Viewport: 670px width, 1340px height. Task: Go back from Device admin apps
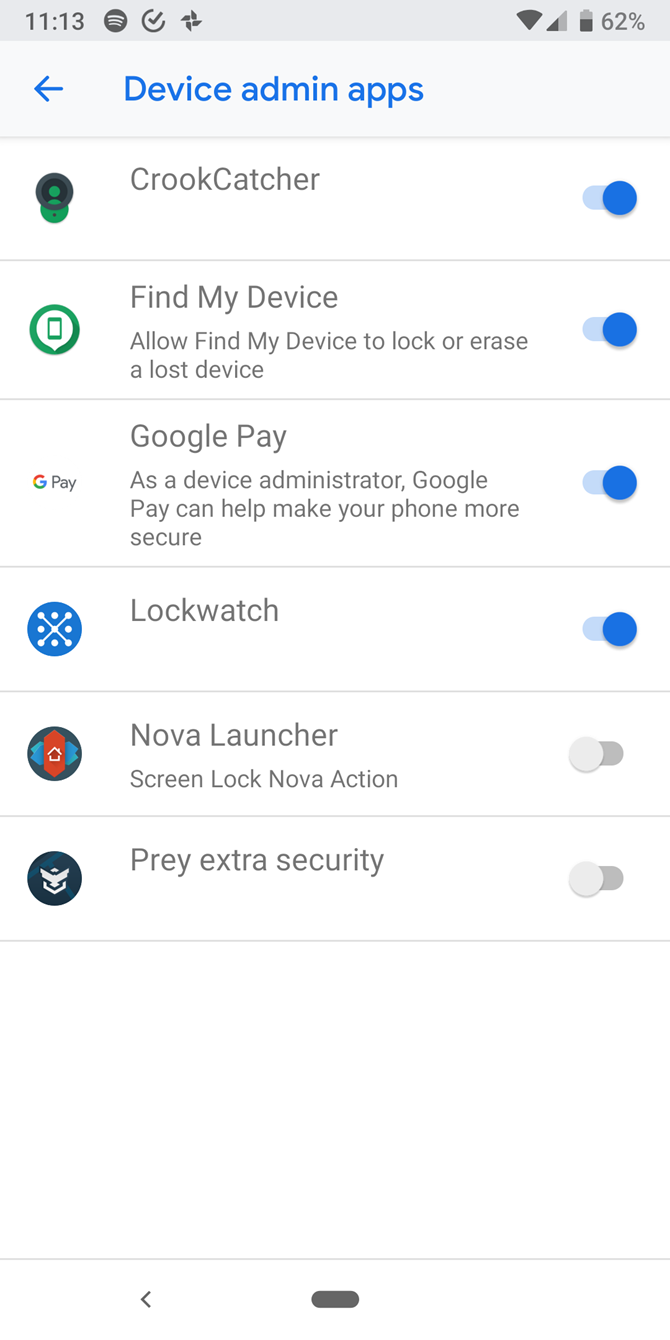point(48,89)
